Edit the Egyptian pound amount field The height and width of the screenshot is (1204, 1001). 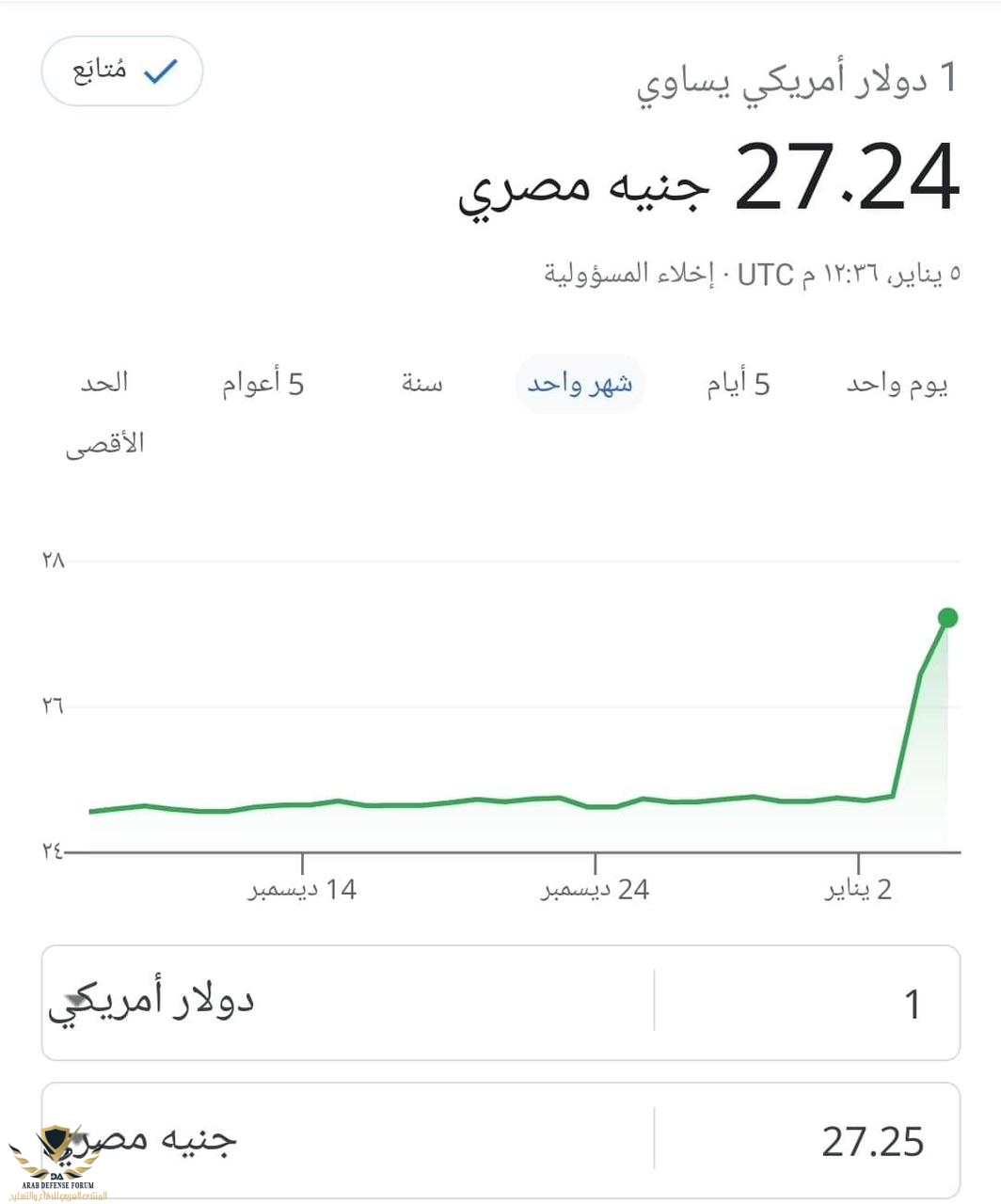click(x=807, y=1141)
